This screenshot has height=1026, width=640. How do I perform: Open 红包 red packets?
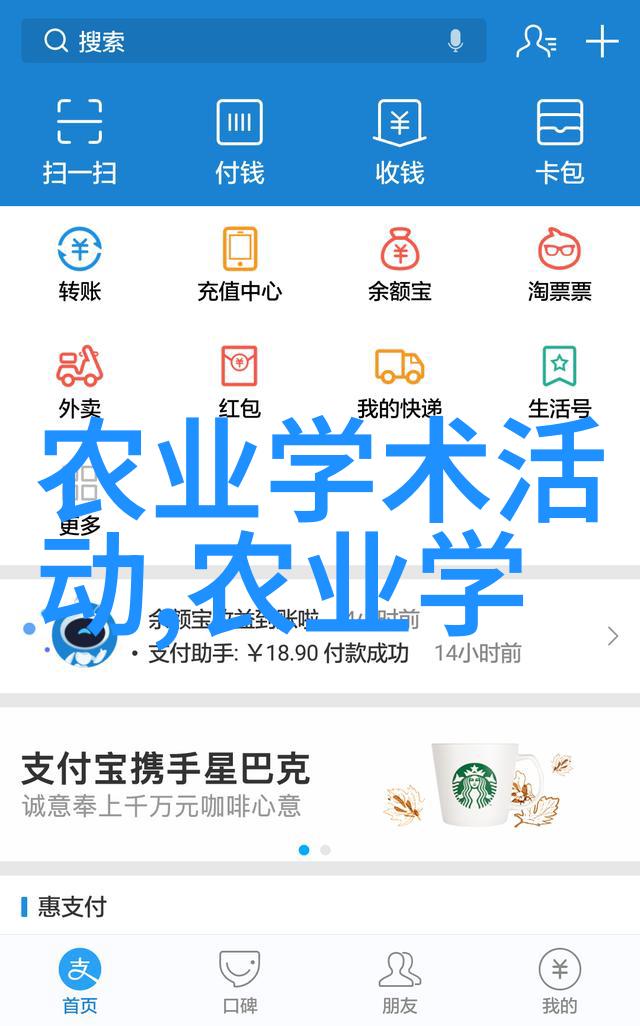point(240,380)
